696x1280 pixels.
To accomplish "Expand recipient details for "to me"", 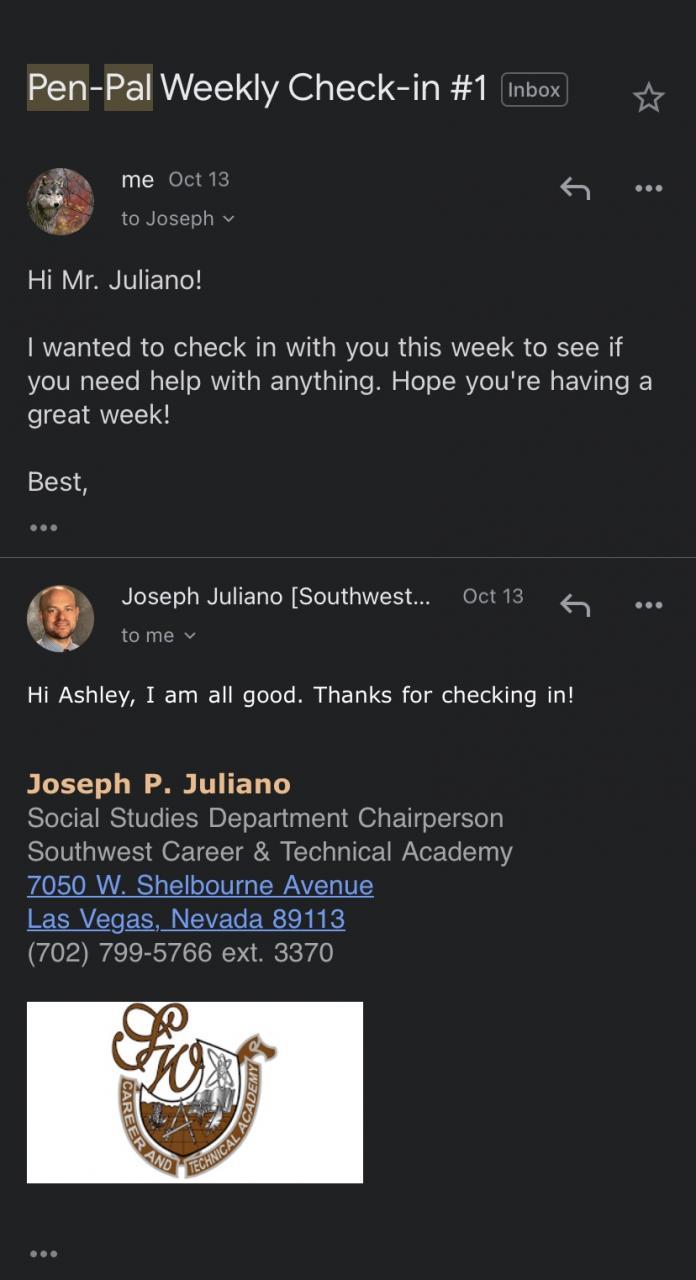I will click(x=158, y=635).
